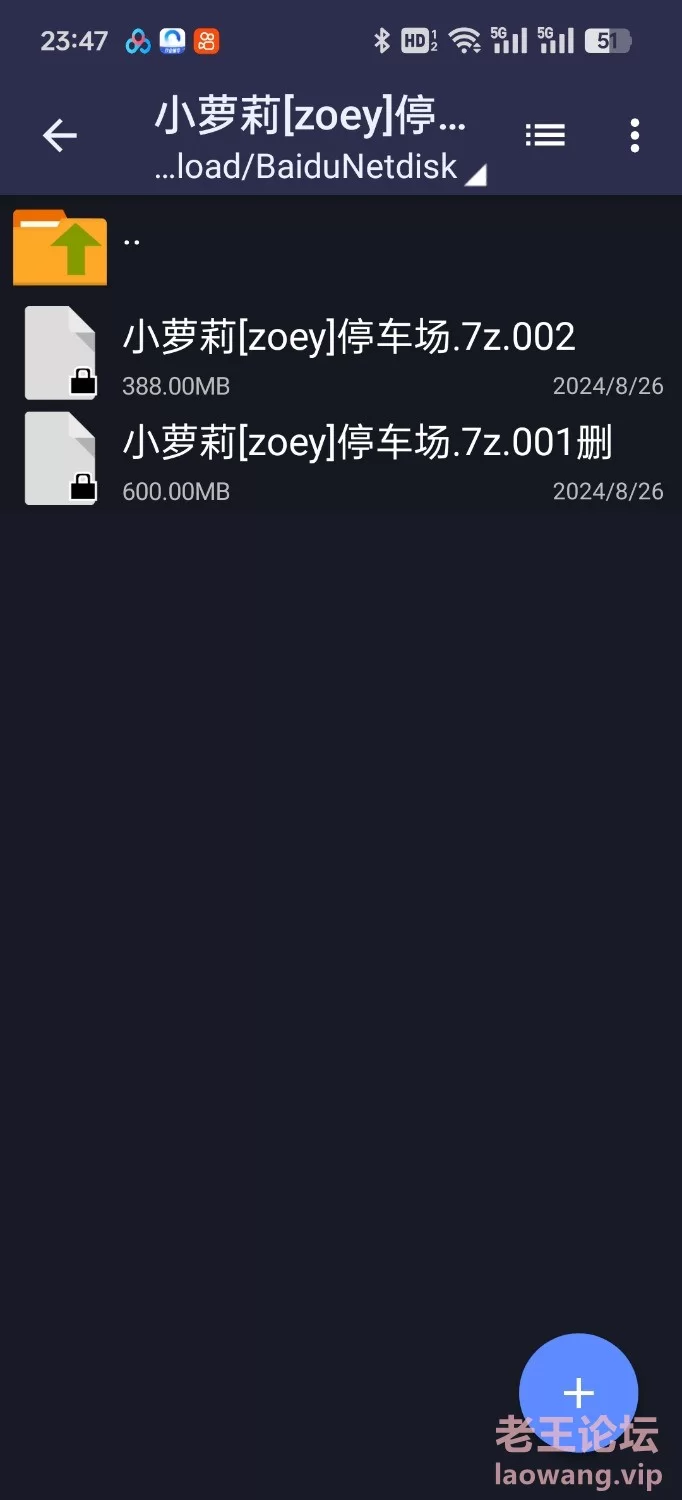Image resolution: width=682 pixels, height=1500 pixels.
Task: Go back using the arrow icon
Action: [x=60, y=135]
